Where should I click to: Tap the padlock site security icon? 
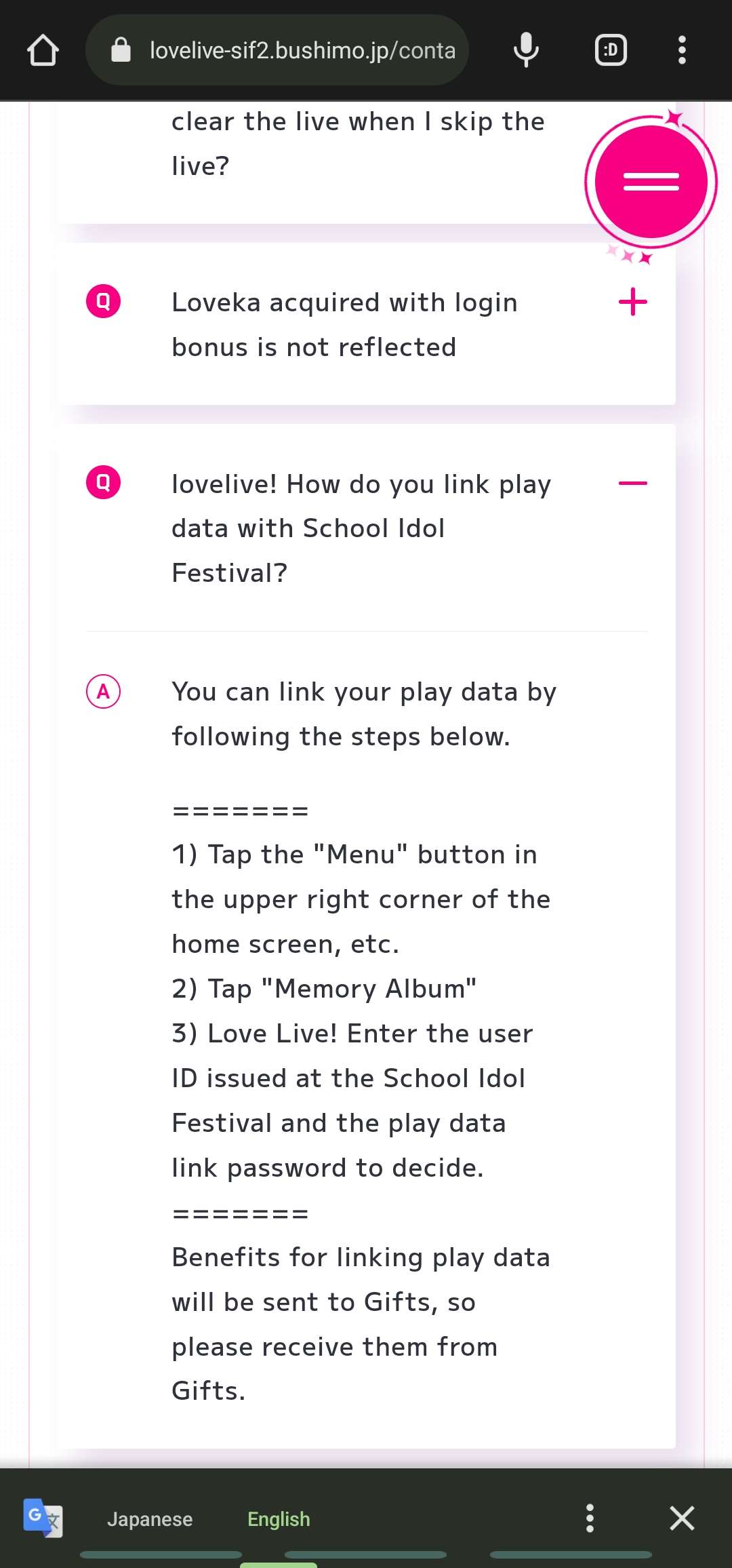click(120, 50)
